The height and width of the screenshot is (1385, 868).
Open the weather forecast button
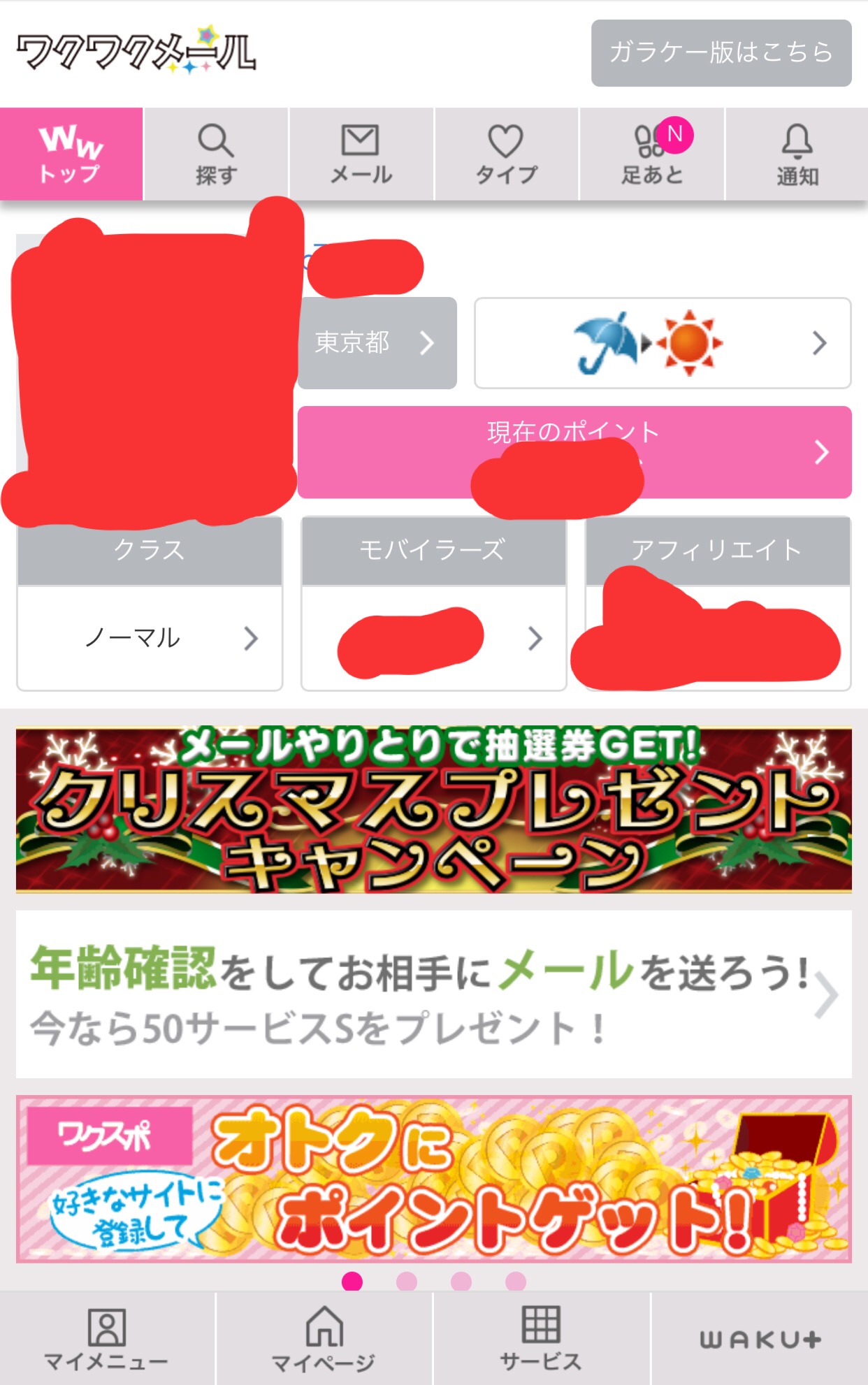tap(663, 343)
